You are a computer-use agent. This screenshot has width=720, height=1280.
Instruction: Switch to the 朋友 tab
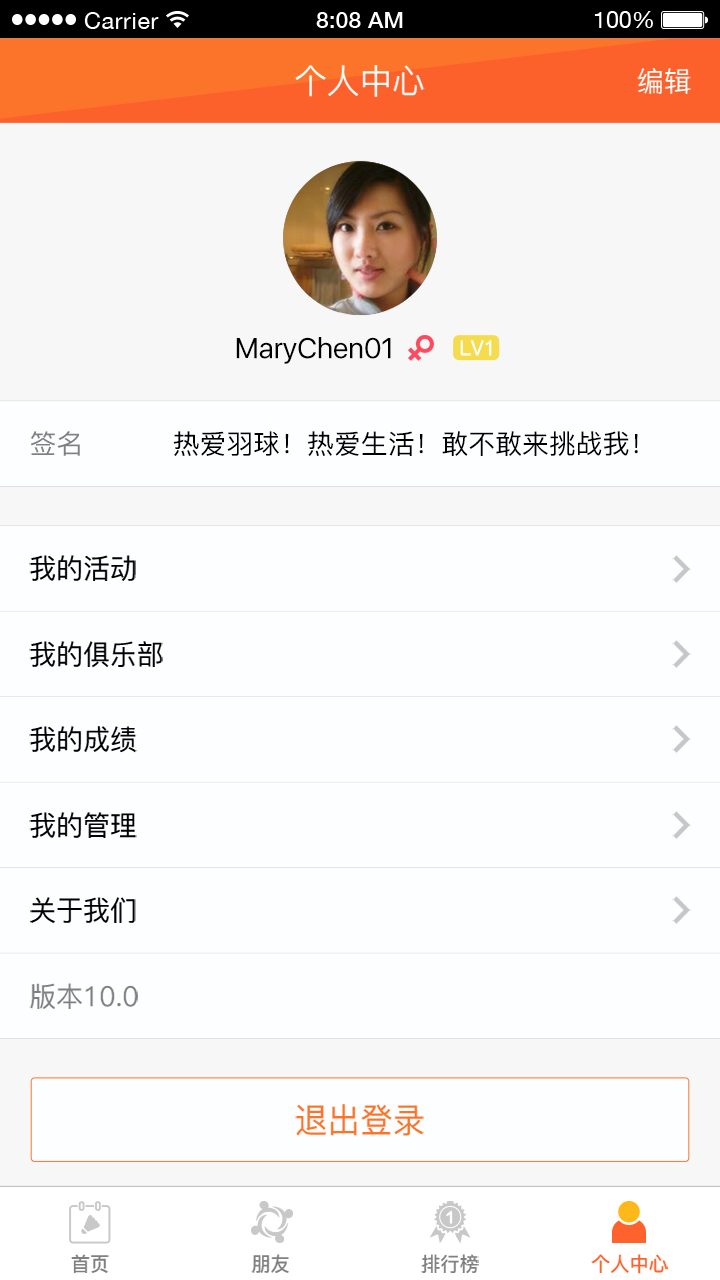(x=269, y=1235)
